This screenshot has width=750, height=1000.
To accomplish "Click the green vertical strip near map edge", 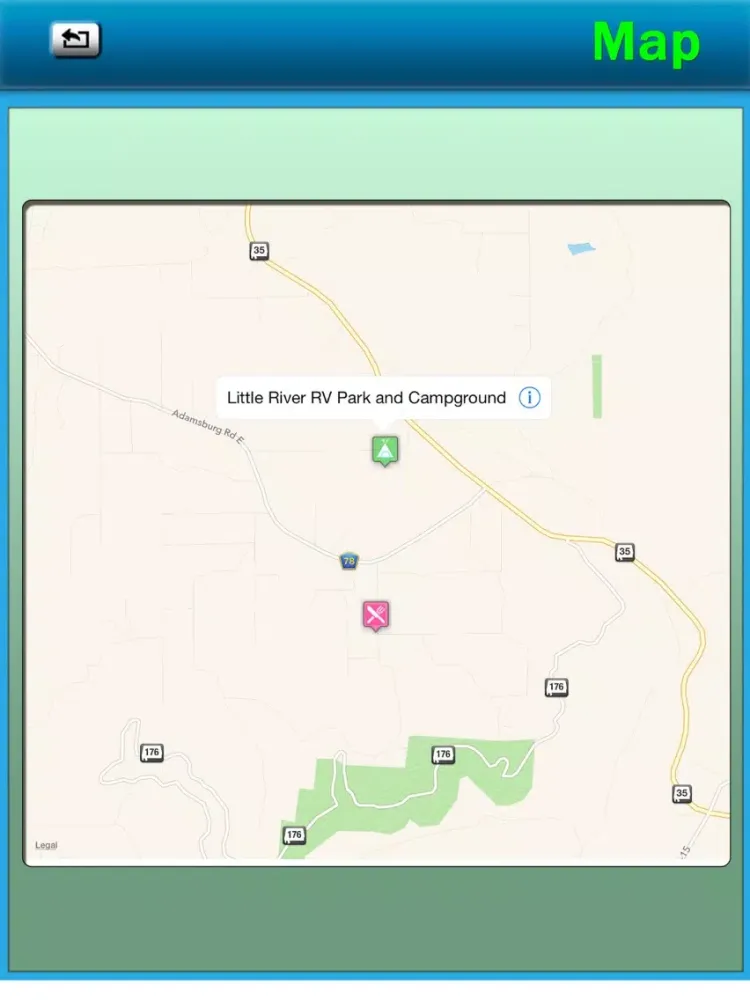I will (x=597, y=385).
